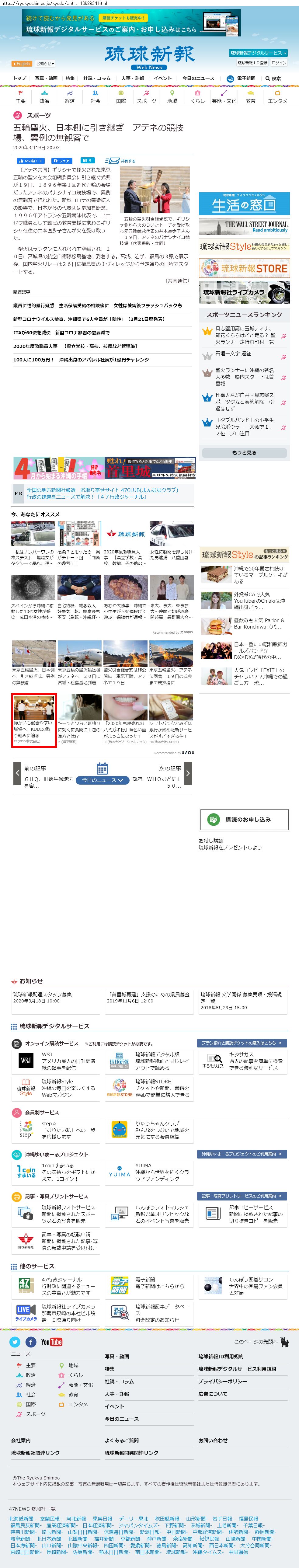Go to the previous article arrow
The height and width of the screenshot is (1568, 299).
(17, 774)
